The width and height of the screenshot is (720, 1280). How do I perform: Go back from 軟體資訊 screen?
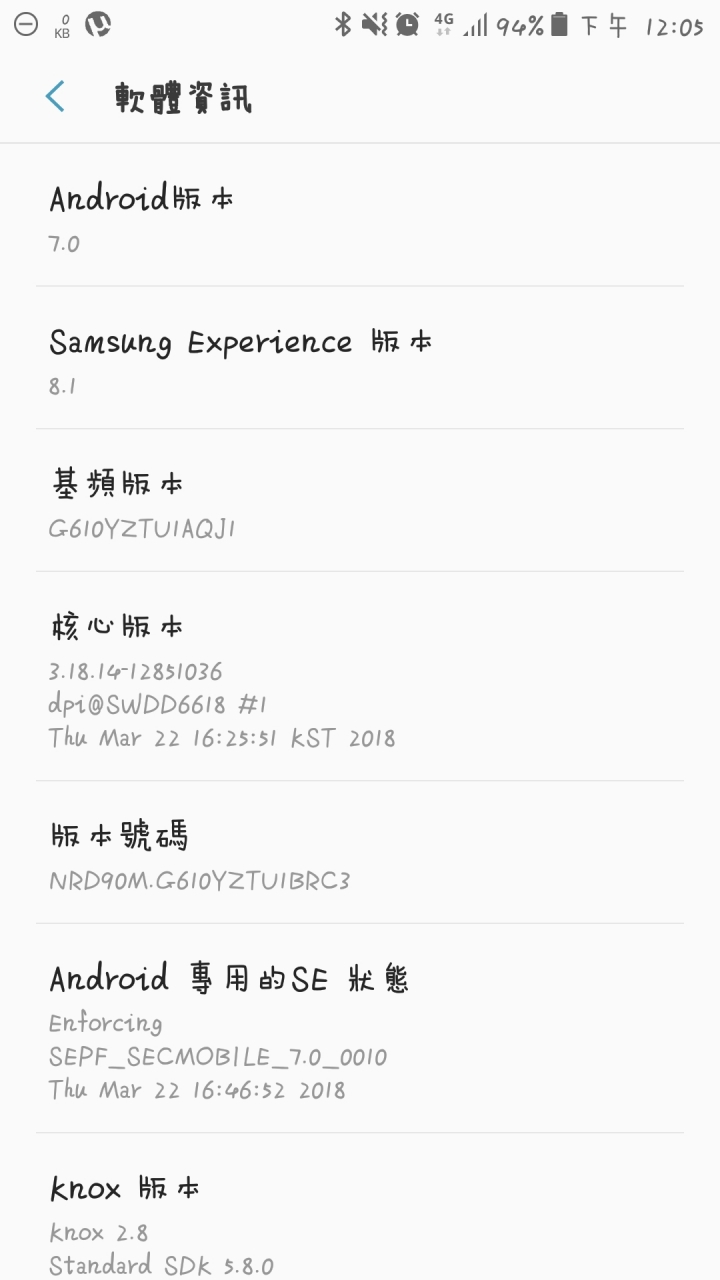click(55, 97)
